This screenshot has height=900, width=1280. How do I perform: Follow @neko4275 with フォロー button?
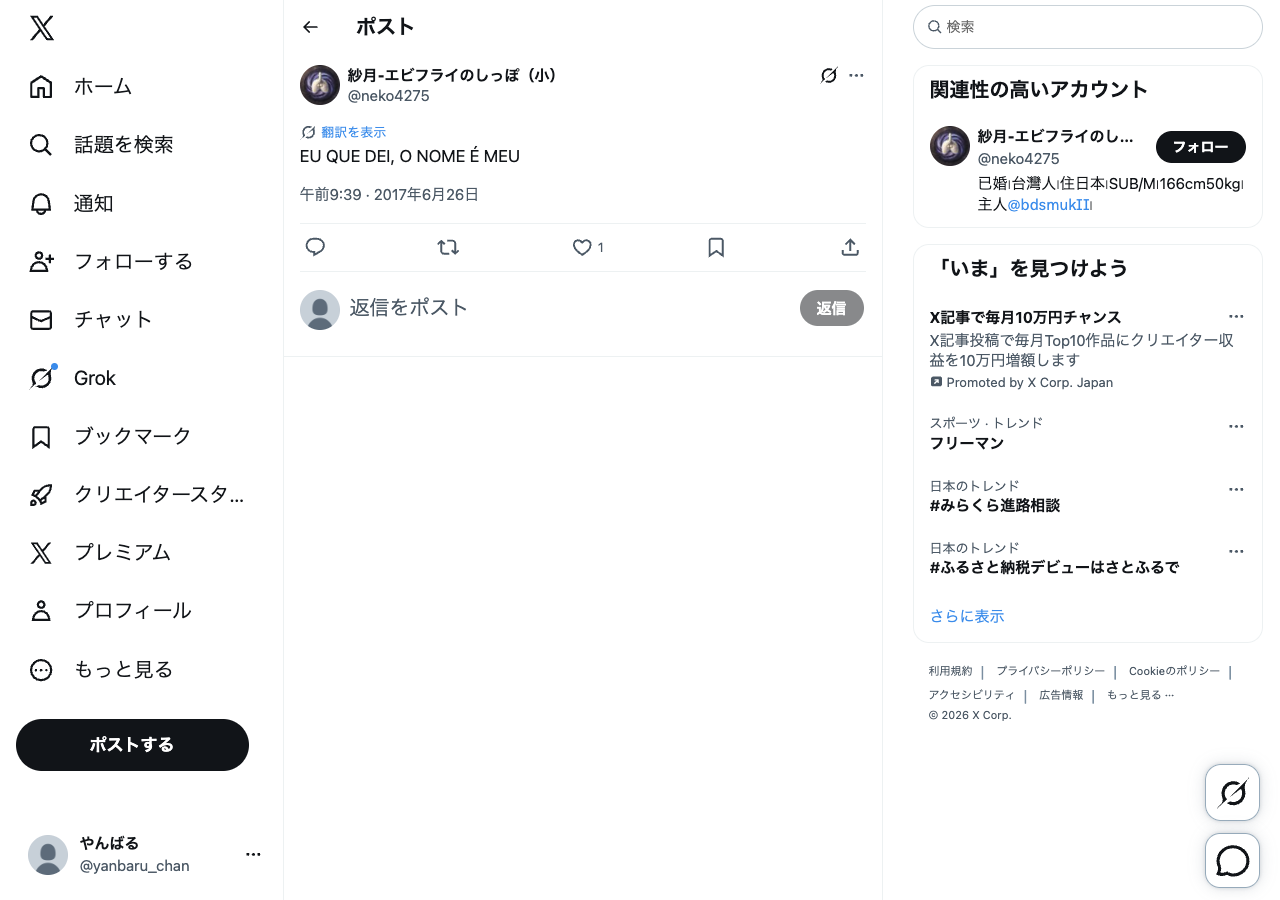click(x=1200, y=147)
